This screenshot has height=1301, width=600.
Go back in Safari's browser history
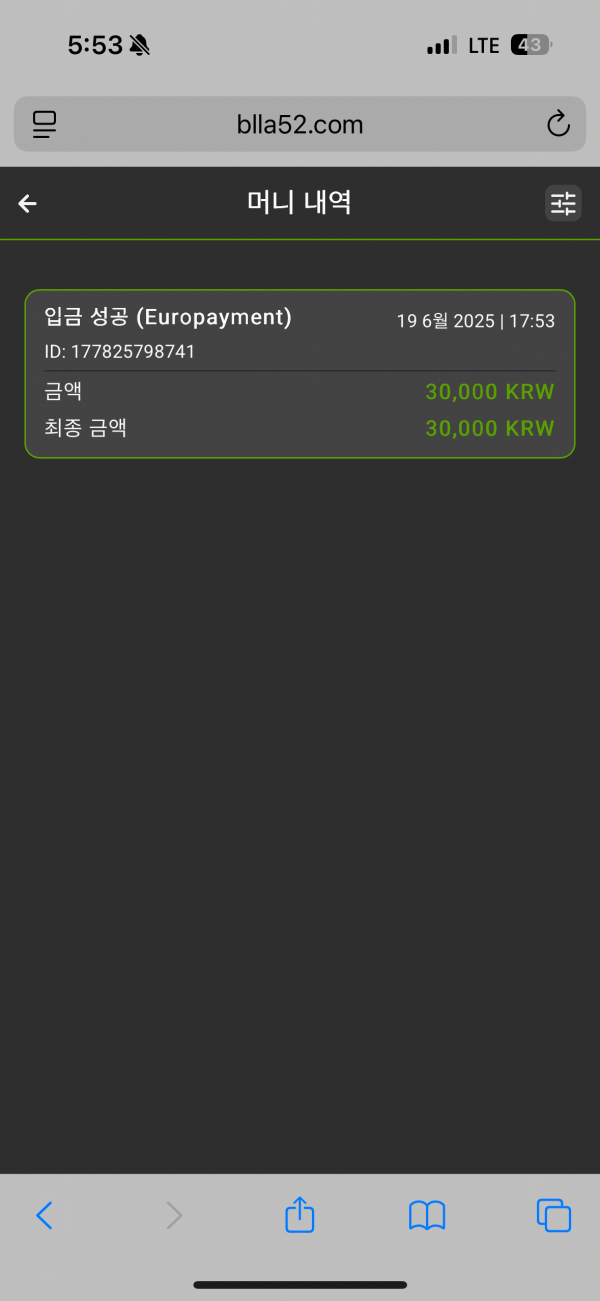click(44, 1215)
